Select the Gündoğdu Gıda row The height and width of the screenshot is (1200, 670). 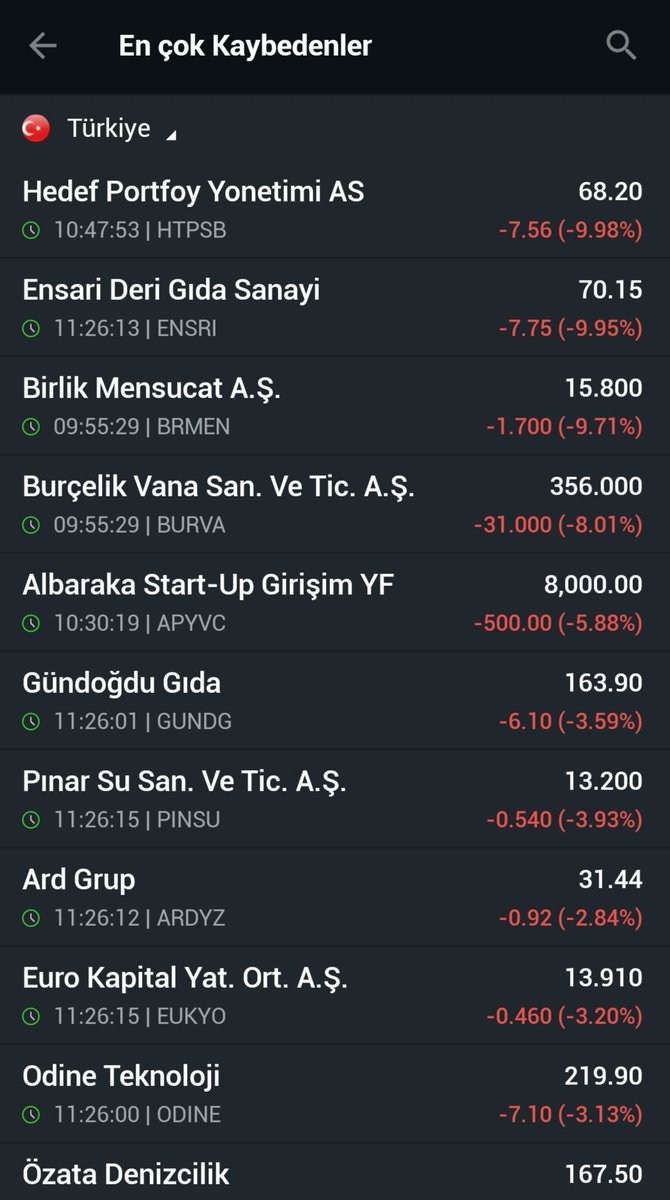tap(335, 700)
